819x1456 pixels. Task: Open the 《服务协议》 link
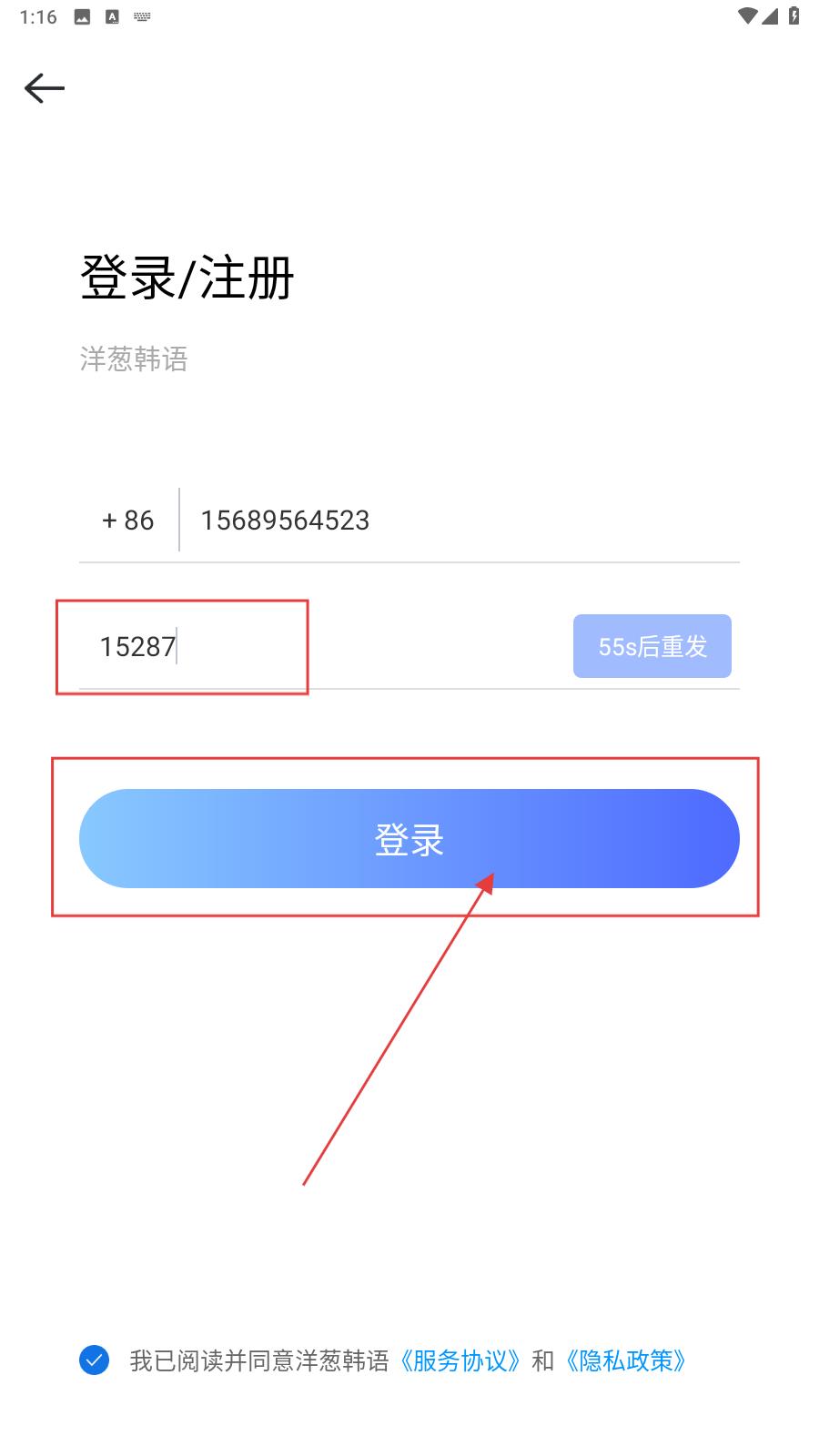460,1360
